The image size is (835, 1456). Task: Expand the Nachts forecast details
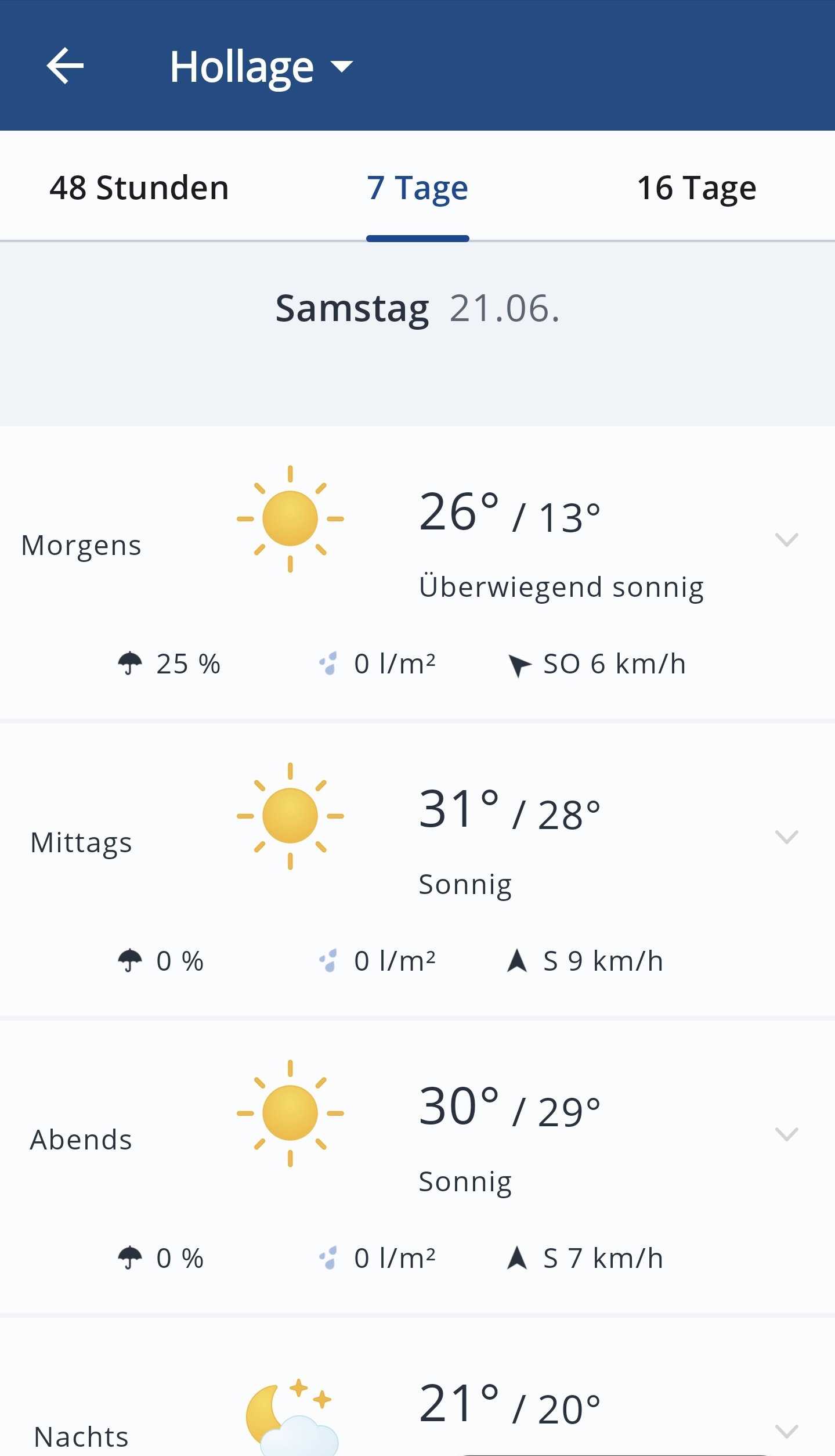click(787, 1431)
